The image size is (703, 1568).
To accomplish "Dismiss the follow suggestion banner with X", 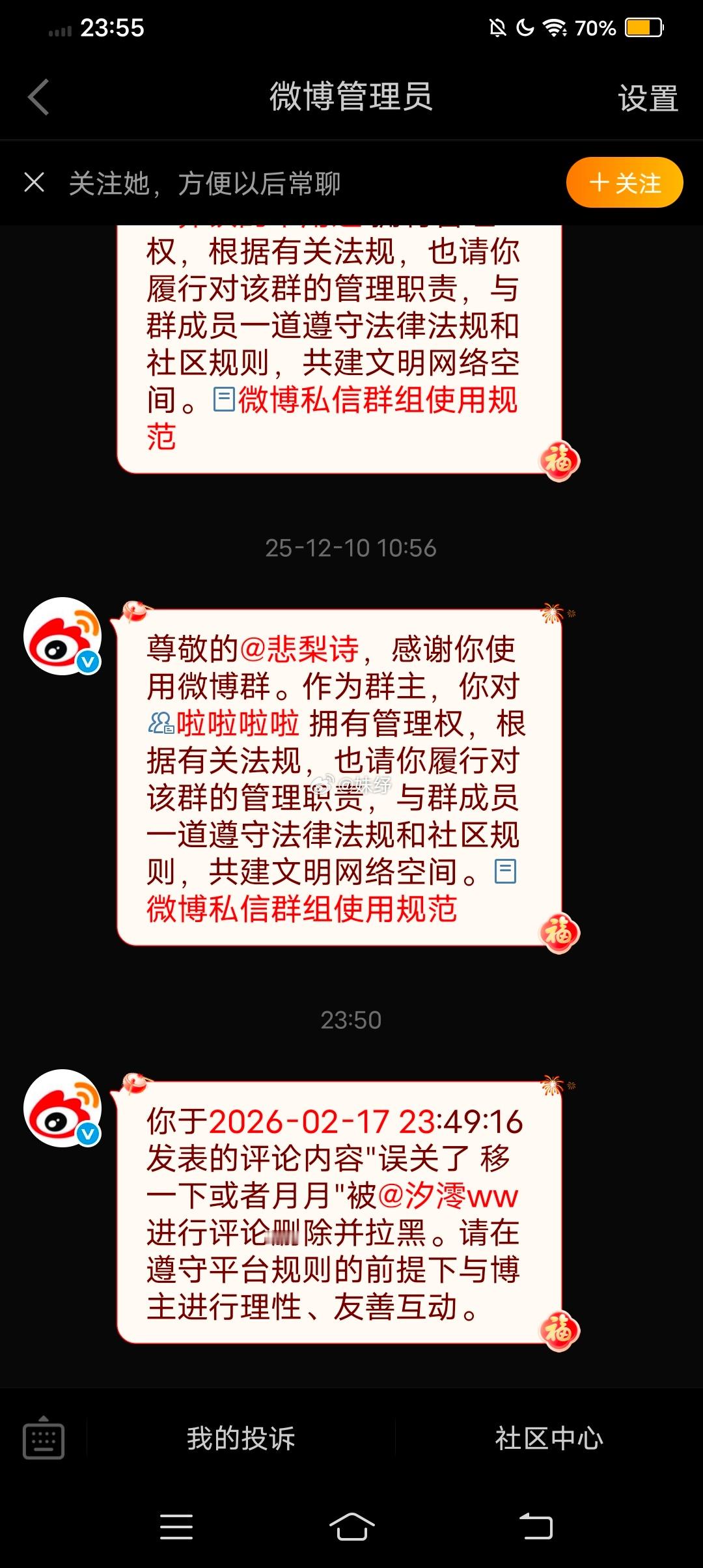I will [x=33, y=183].
